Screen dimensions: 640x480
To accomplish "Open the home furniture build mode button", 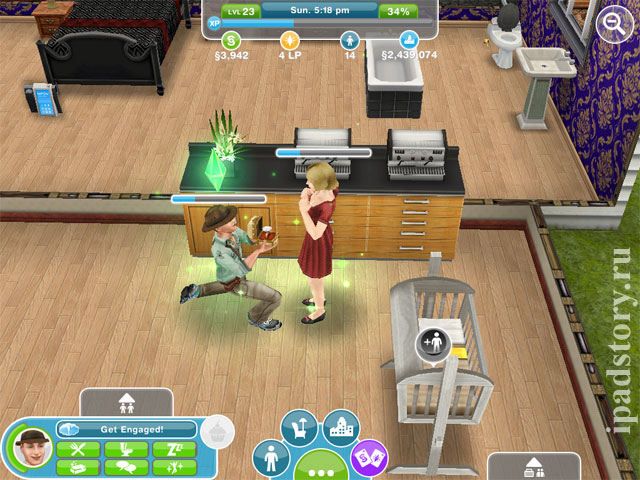I will (300, 430).
